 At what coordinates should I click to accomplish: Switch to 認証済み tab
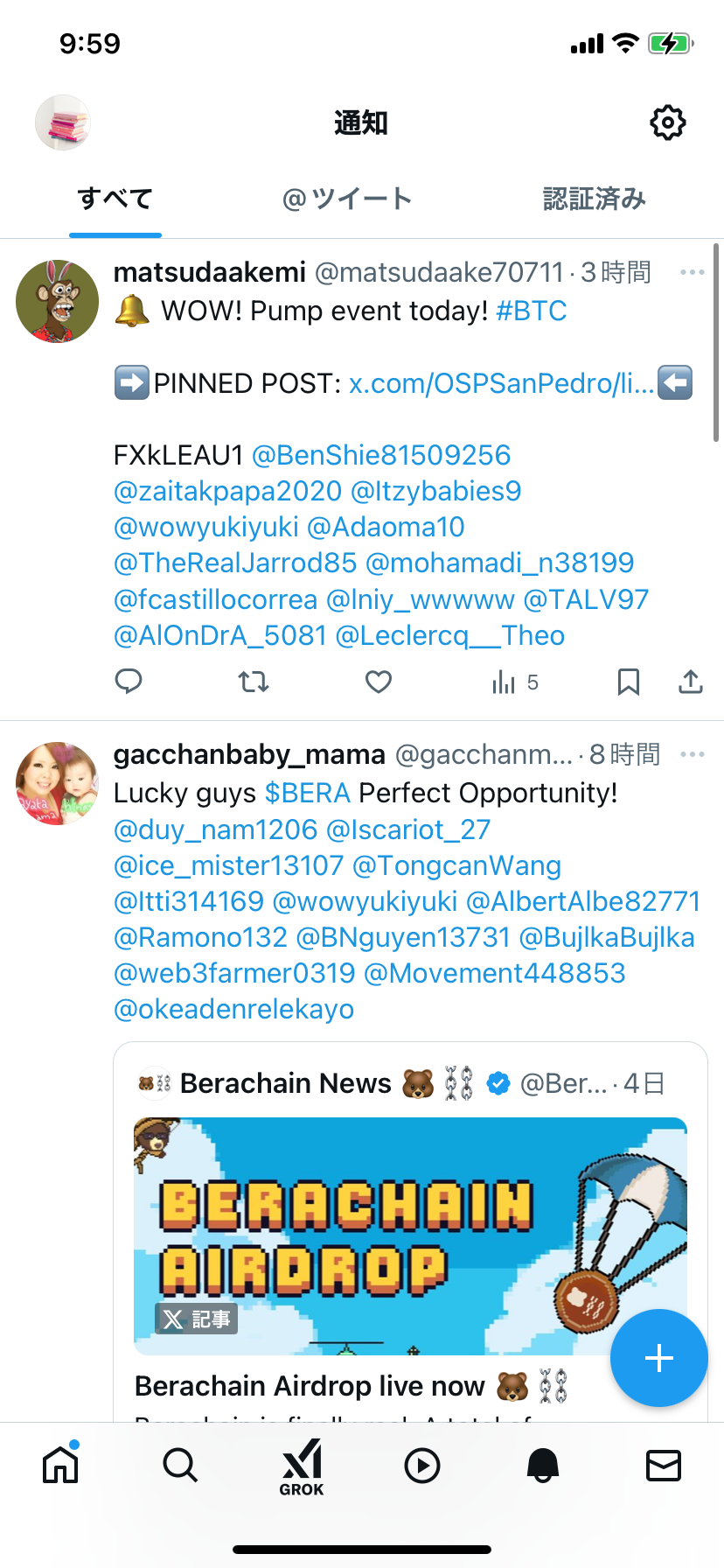point(595,199)
